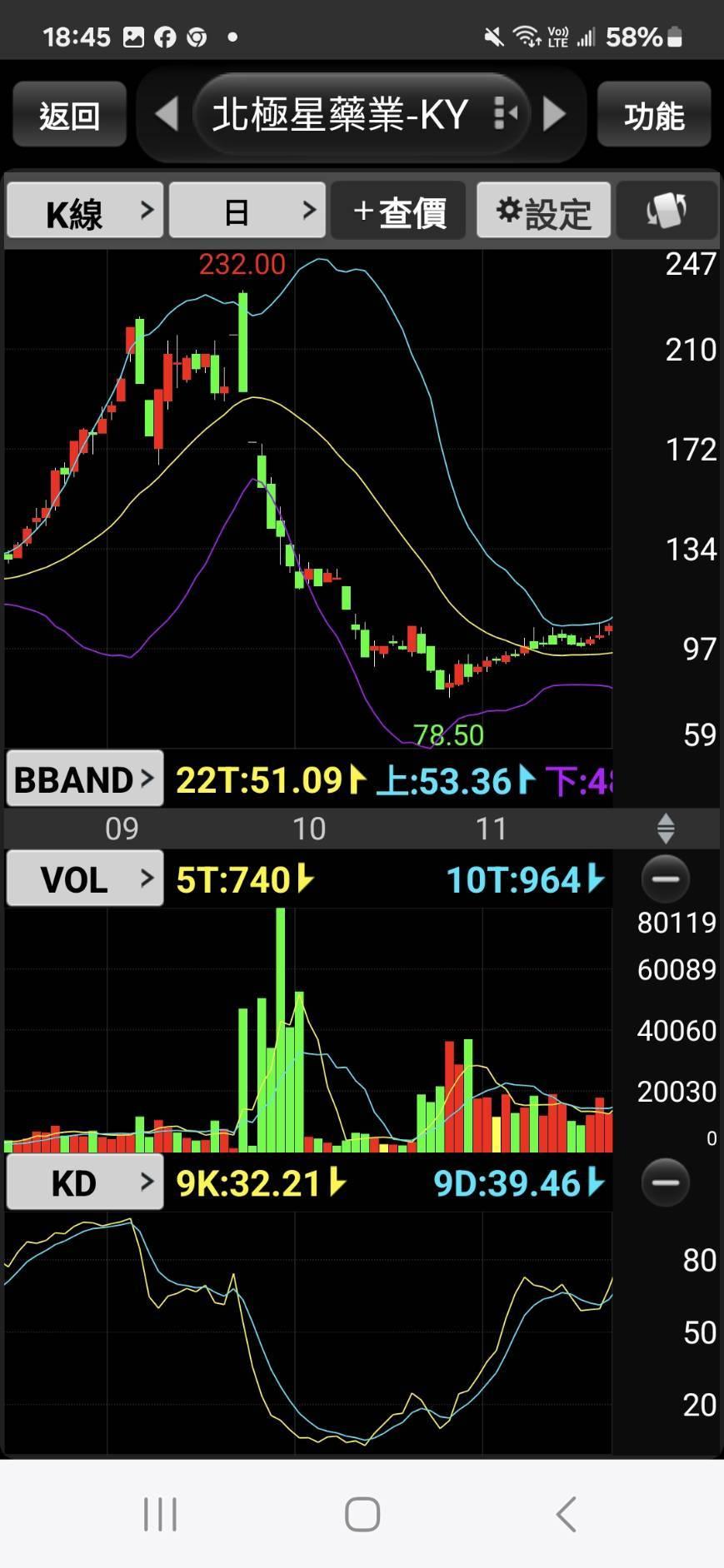Go to the previous stock arrow
The width and height of the screenshot is (724, 1568).
tap(167, 114)
